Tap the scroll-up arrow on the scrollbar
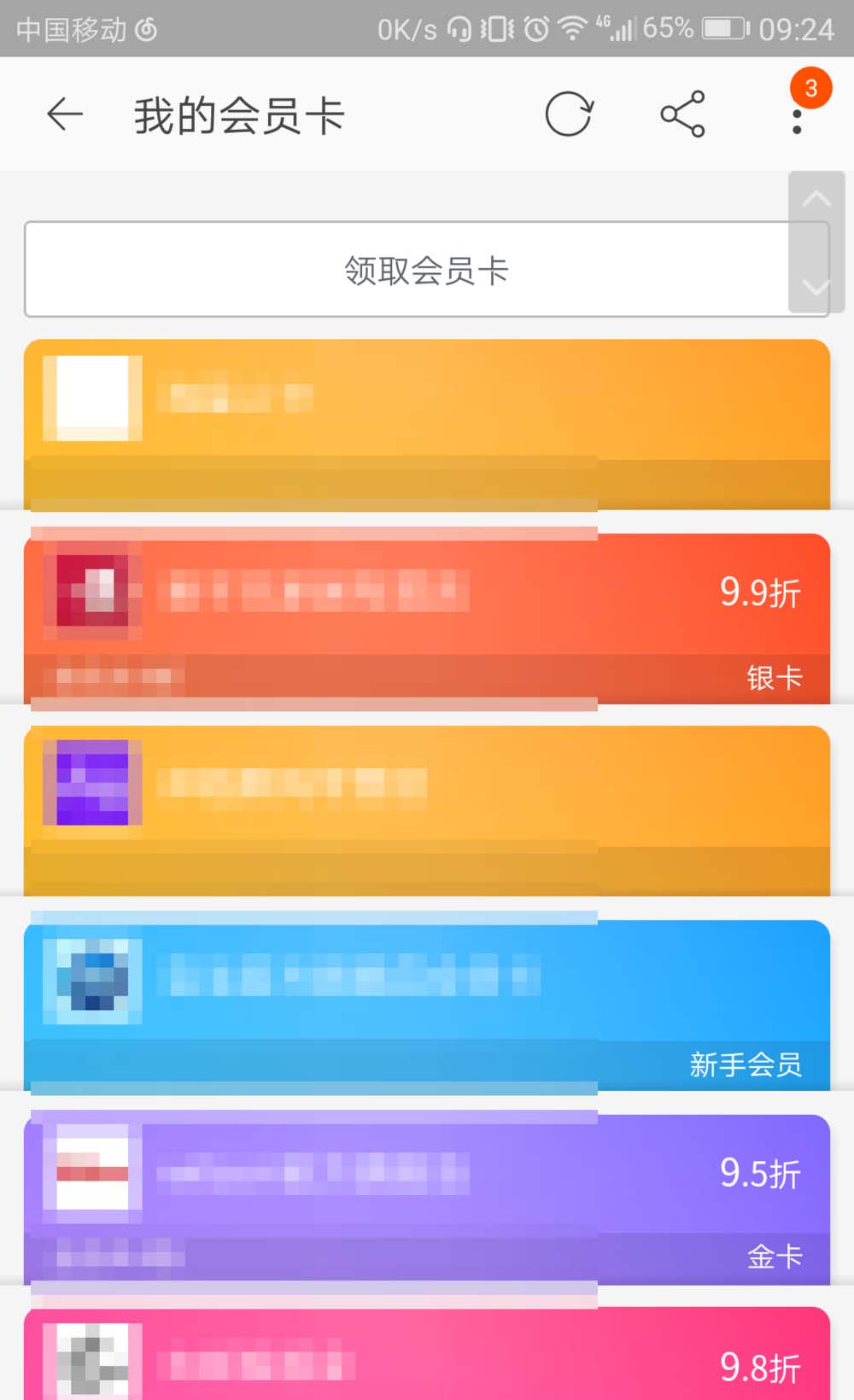The height and width of the screenshot is (1400, 854). pos(816,200)
